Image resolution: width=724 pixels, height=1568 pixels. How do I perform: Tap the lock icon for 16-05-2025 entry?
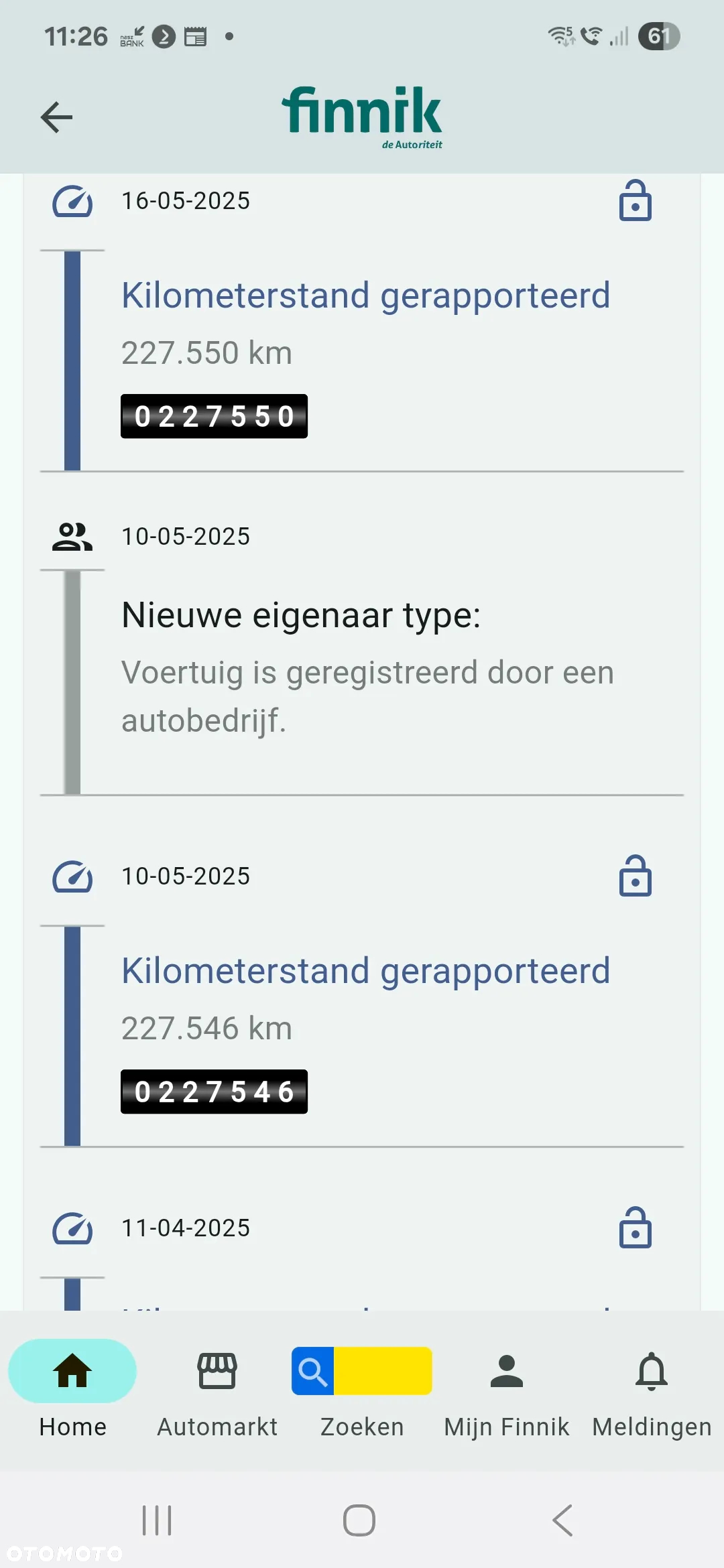[635, 200]
